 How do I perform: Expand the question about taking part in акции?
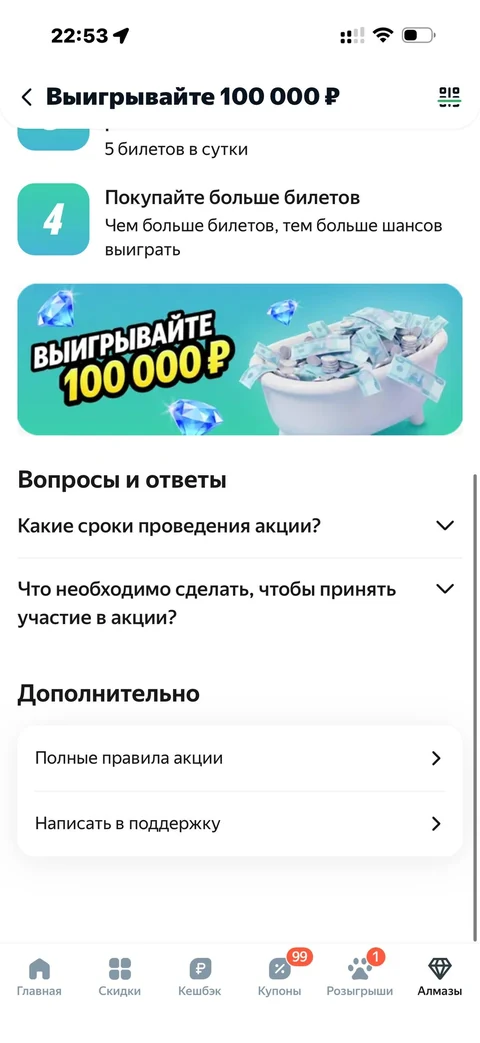[239, 603]
